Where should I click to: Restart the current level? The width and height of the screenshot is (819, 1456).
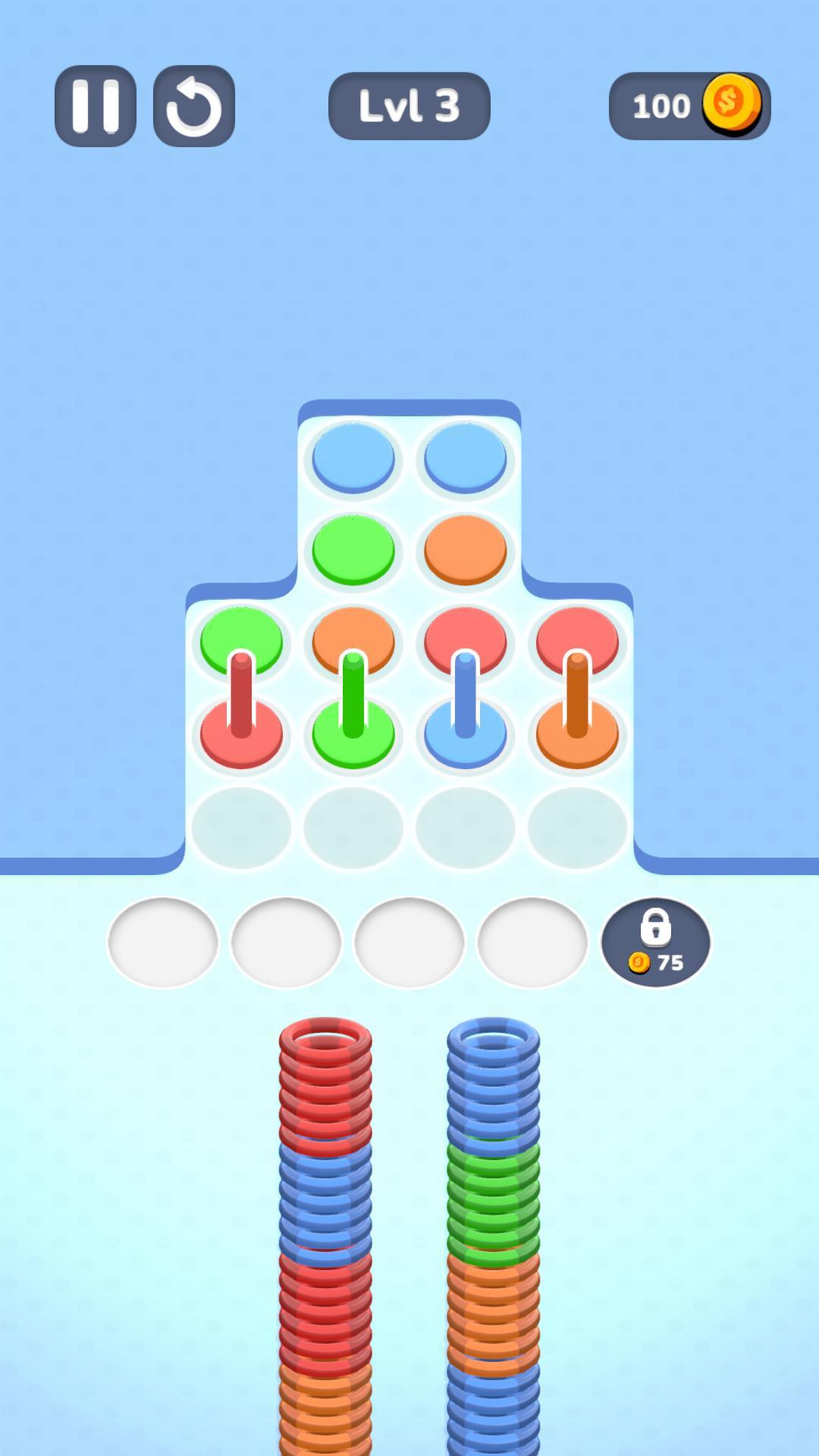(194, 105)
